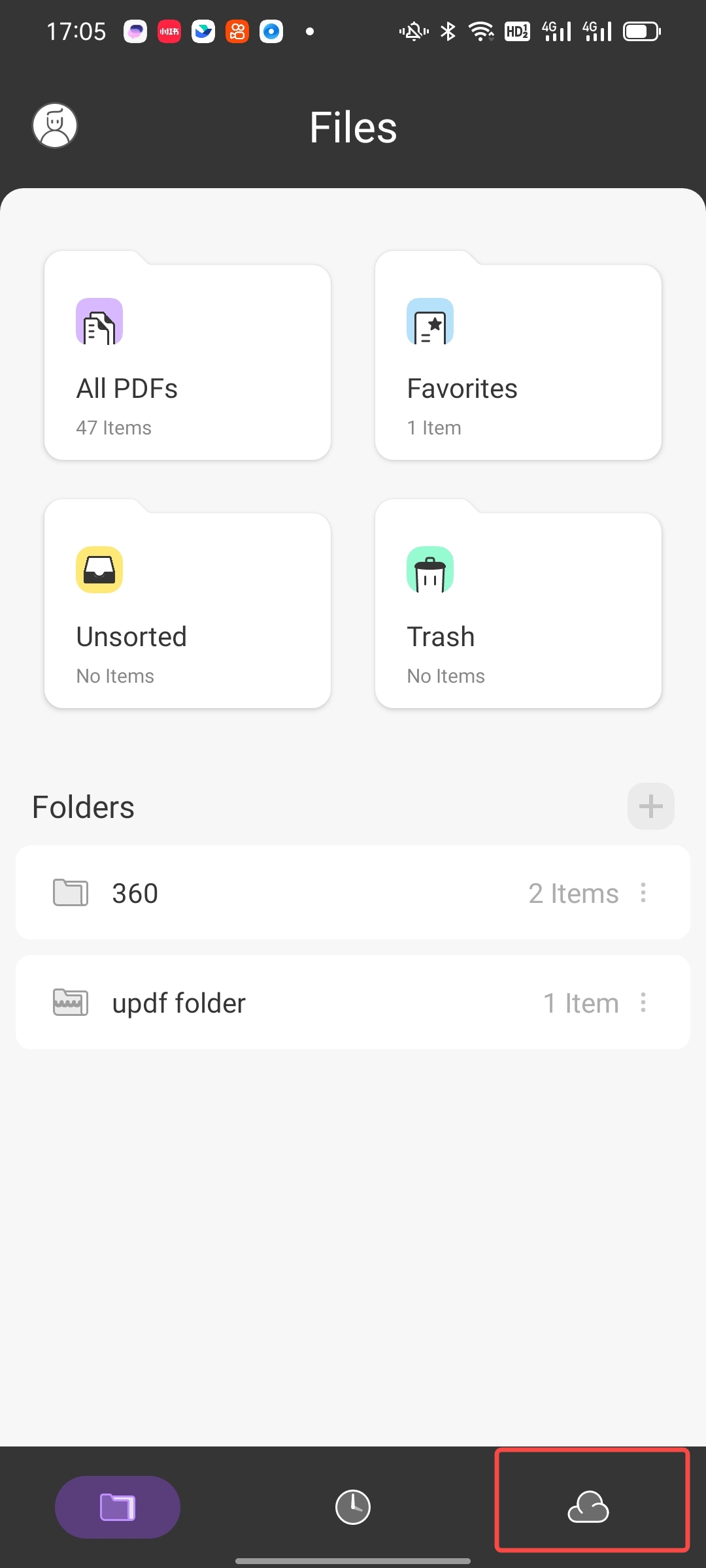Switch to the Files tab
The height and width of the screenshot is (1568, 706).
point(118,1507)
